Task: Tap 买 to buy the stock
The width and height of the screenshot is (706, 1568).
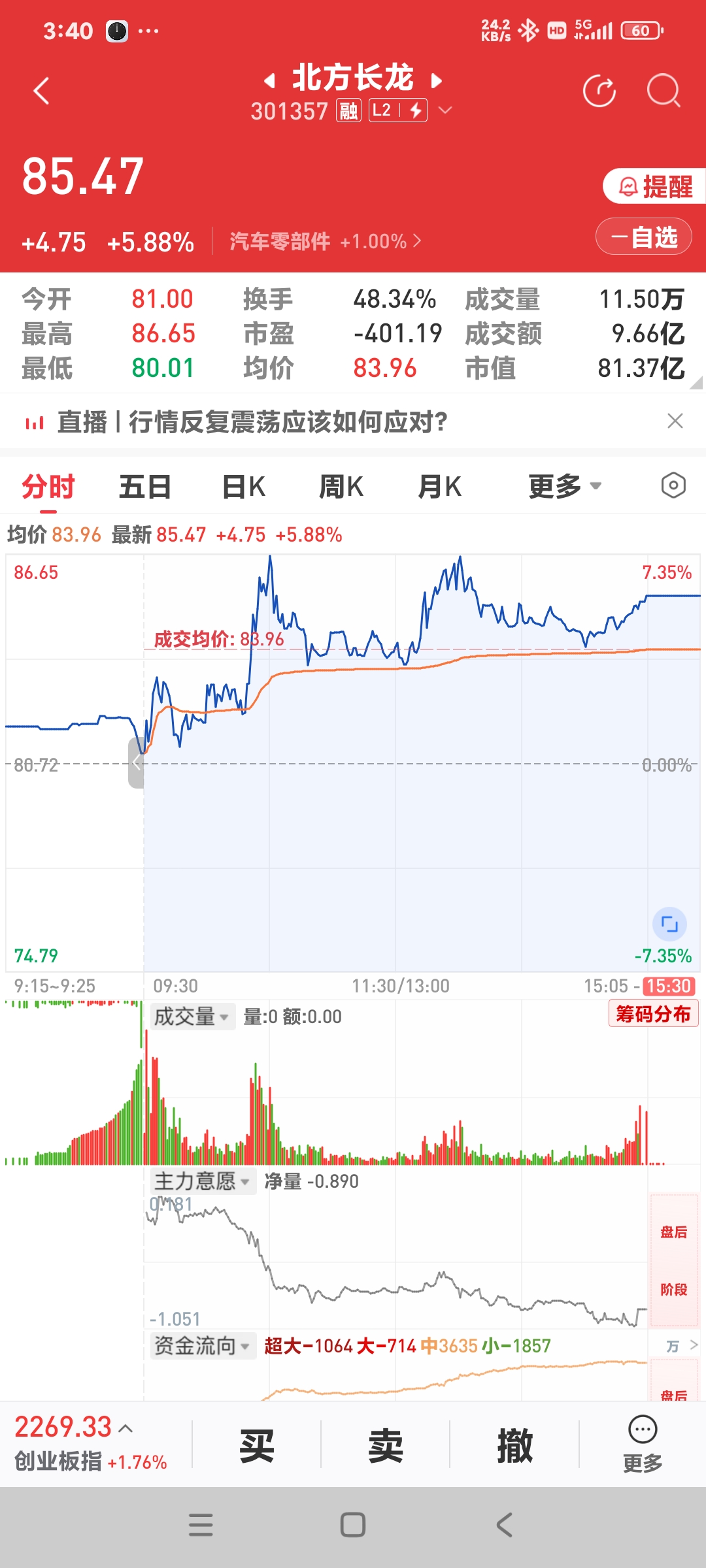Action: pyautogui.click(x=256, y=1446)
